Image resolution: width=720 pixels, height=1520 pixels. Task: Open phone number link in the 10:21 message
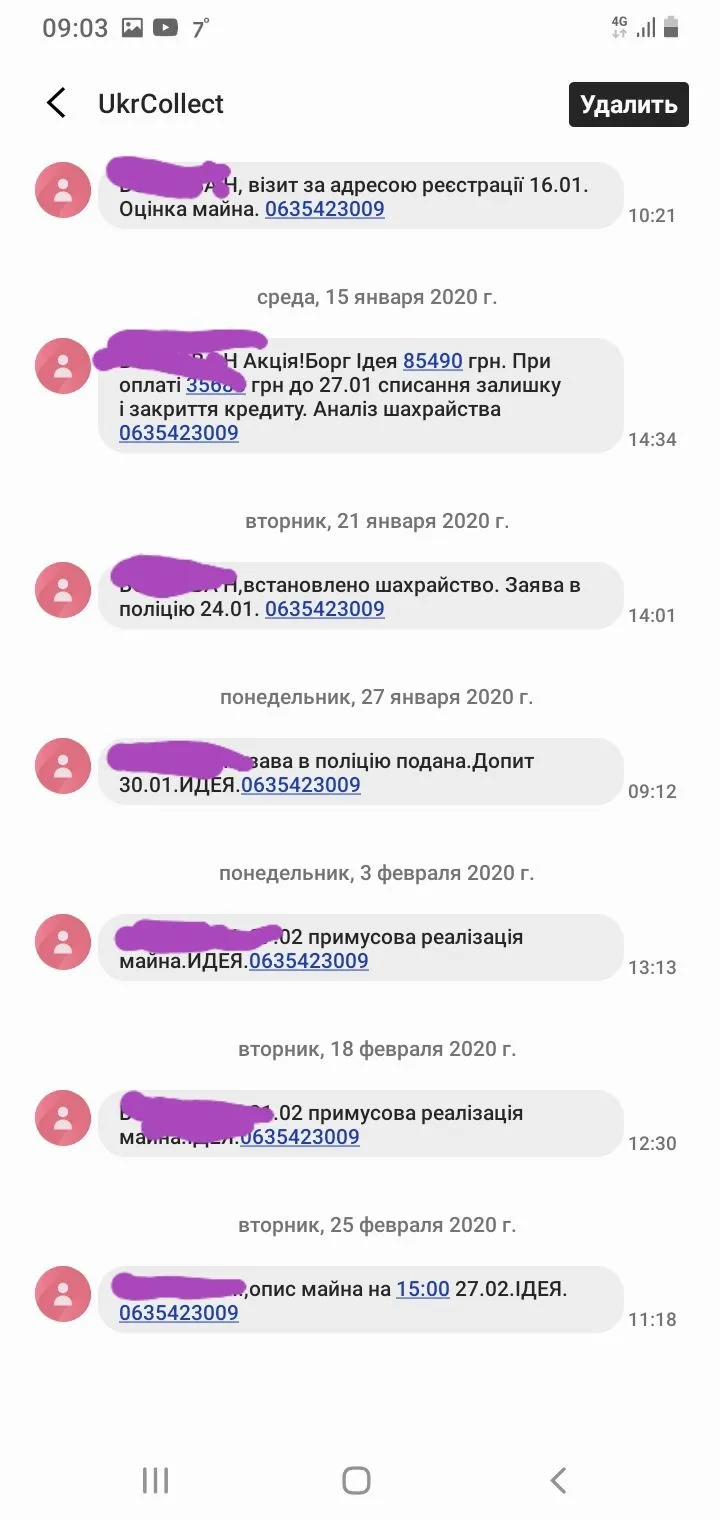pyautogui.click(x=324, y=209)
